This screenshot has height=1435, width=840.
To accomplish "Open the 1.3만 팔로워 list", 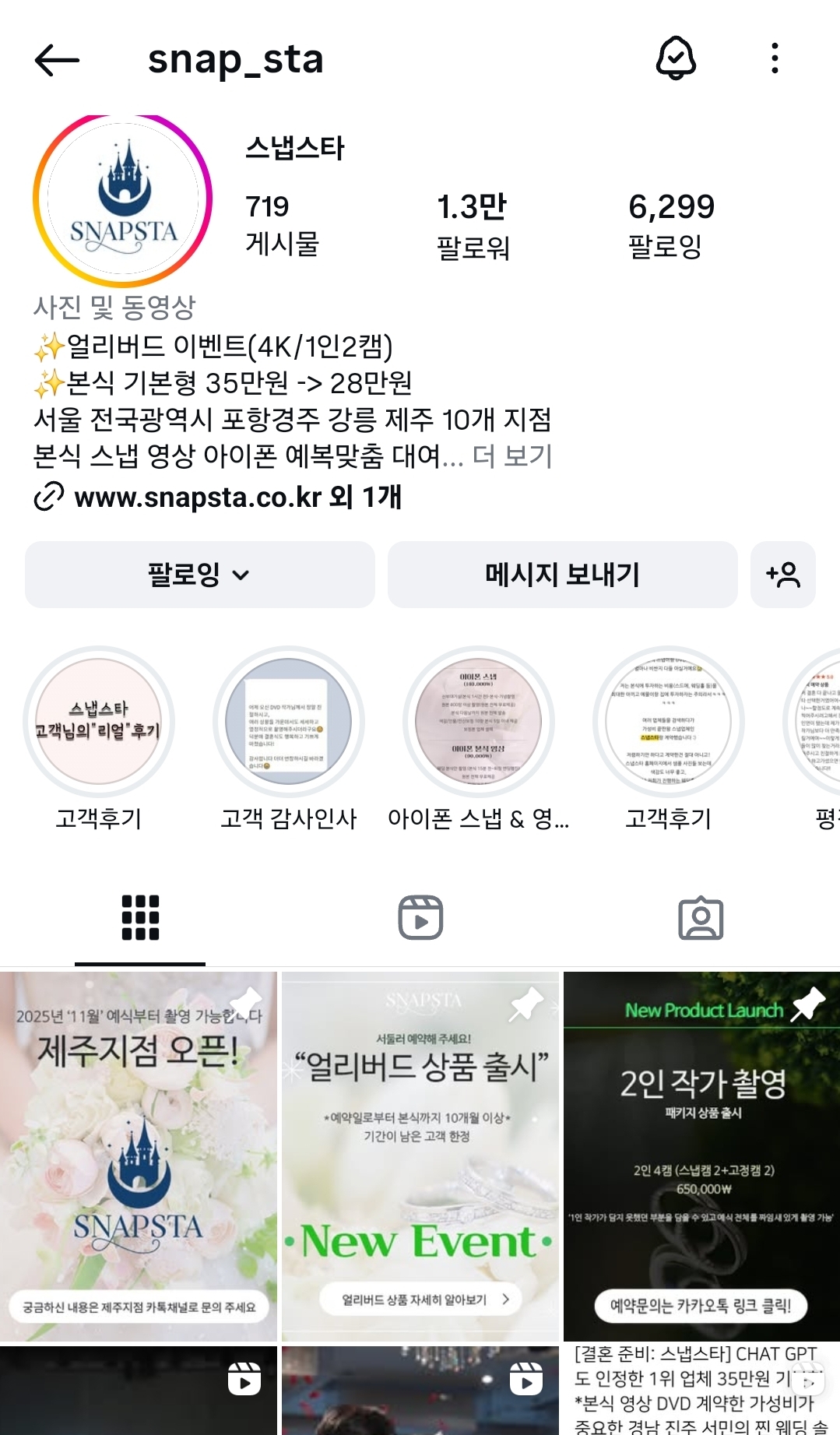I will pos(472,226).
